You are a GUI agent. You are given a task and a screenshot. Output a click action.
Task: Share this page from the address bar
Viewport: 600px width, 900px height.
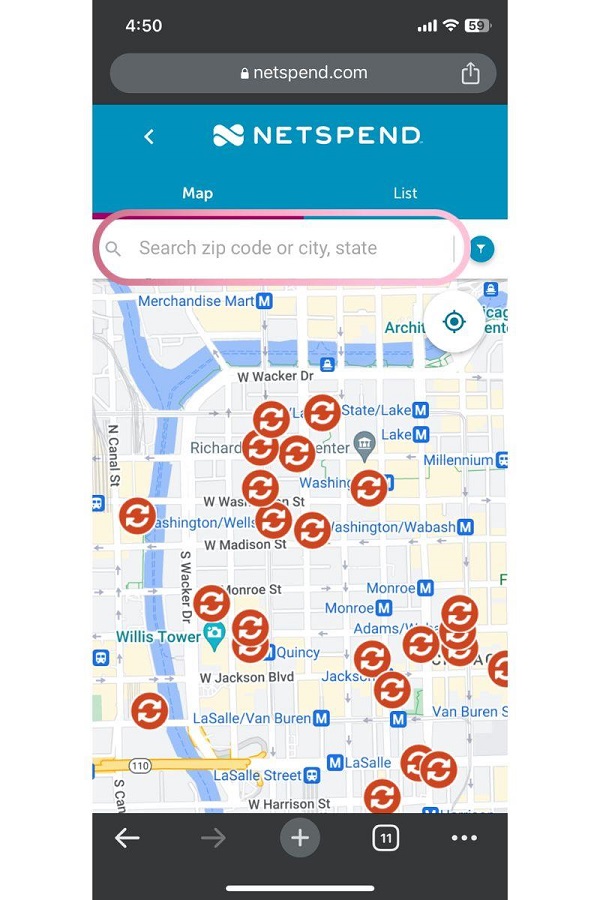470,73
